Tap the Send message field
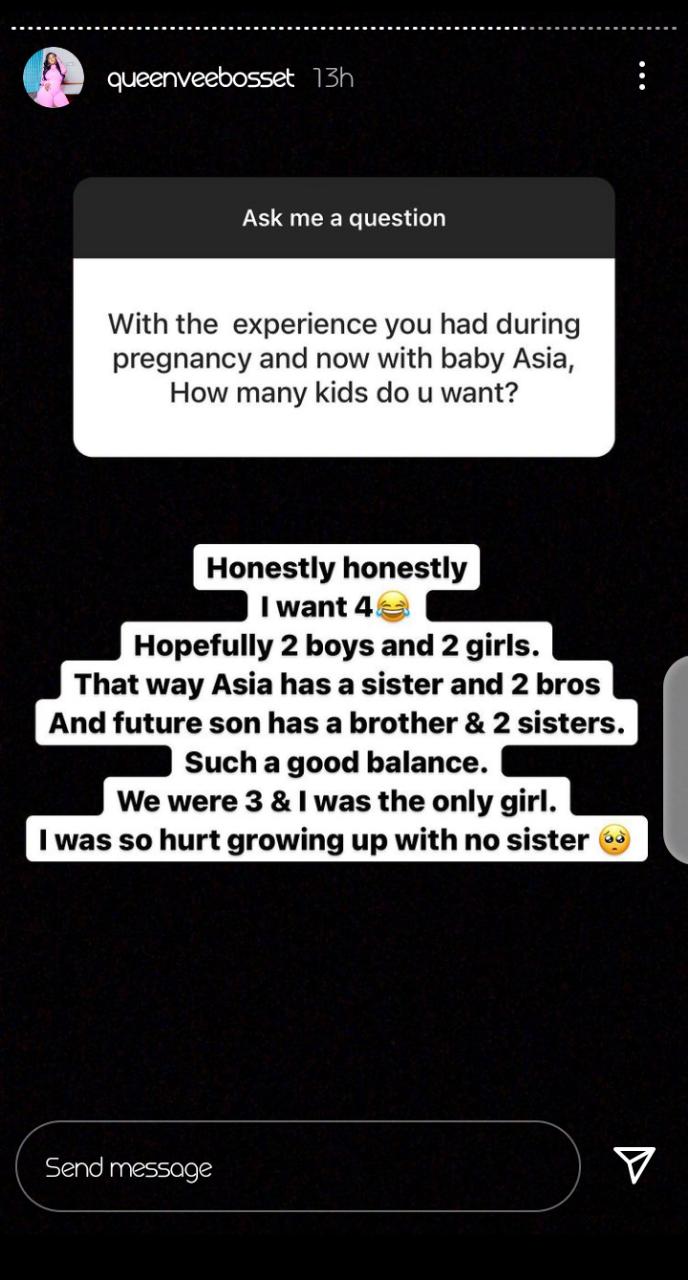Viewport: 688px width, 1280px height. point(298,1166)
